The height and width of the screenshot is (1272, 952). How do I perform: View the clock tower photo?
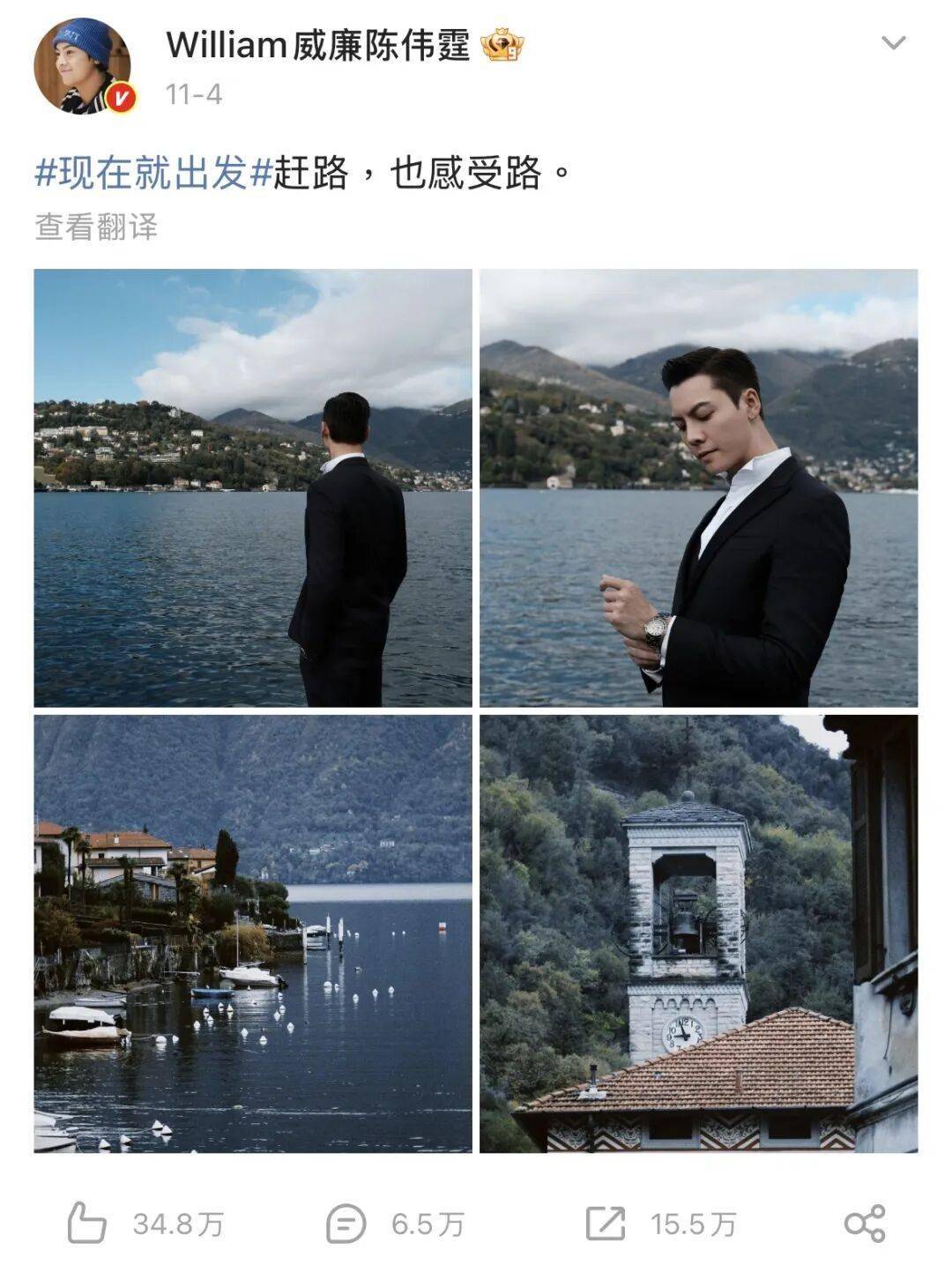pyautogui.click(x=698, y=934)
